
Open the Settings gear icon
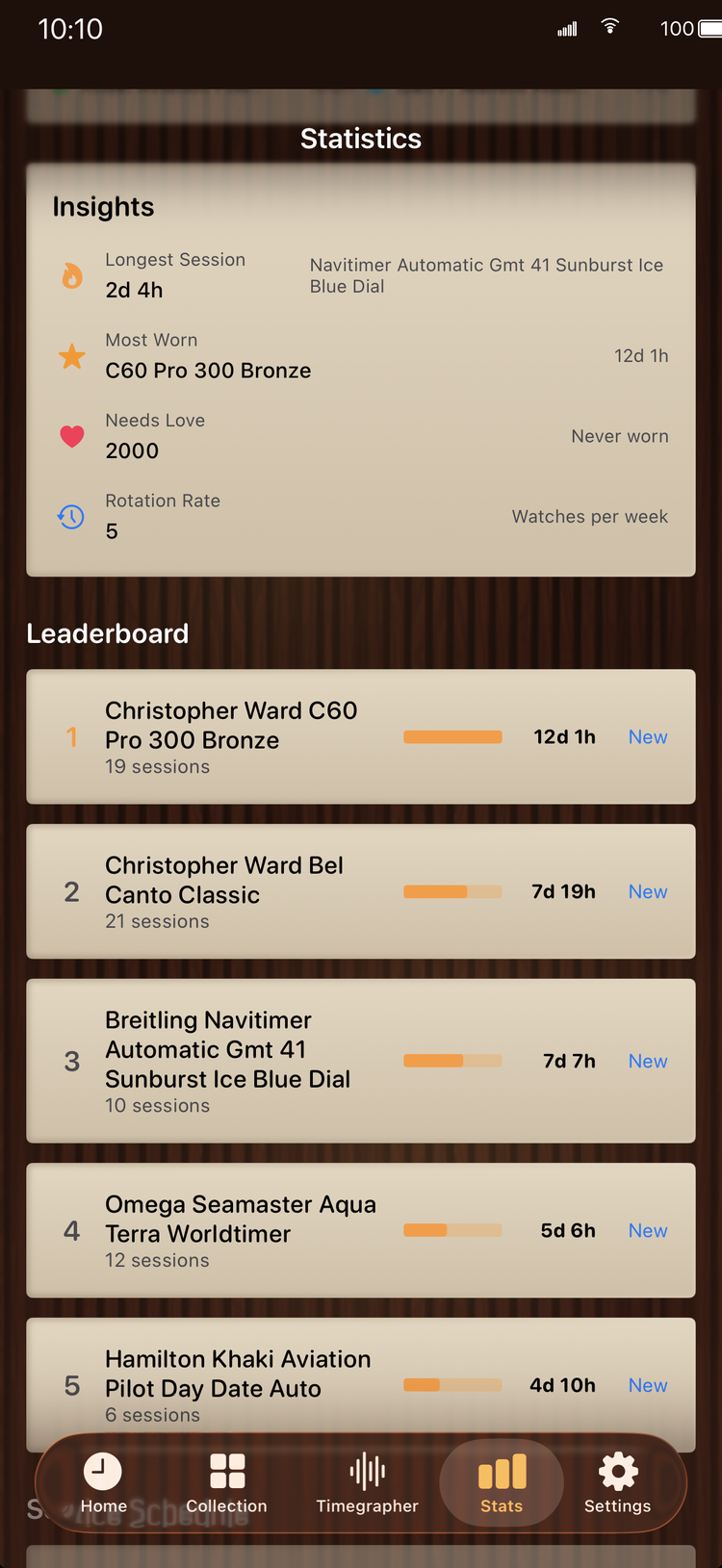[x=616, y=1471]
